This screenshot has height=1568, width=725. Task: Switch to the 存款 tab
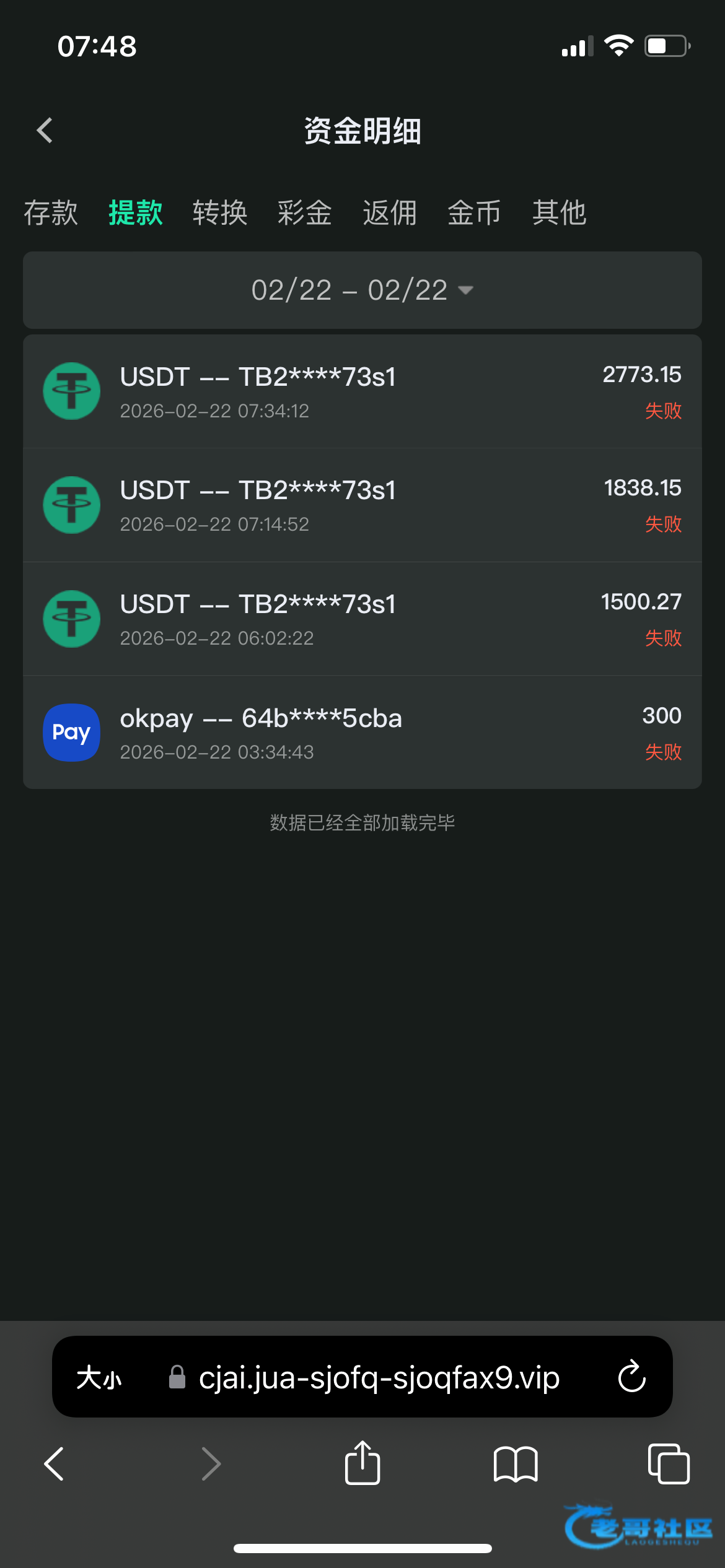[51, 213]
